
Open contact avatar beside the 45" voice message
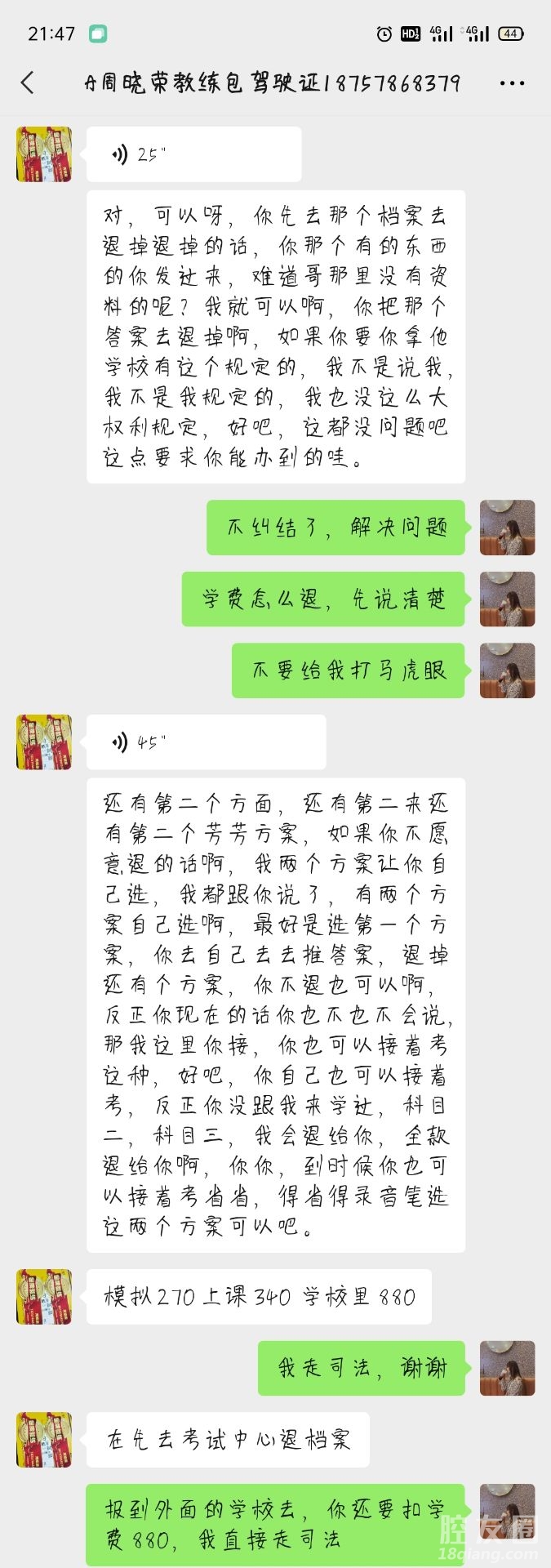pos(44,742)
